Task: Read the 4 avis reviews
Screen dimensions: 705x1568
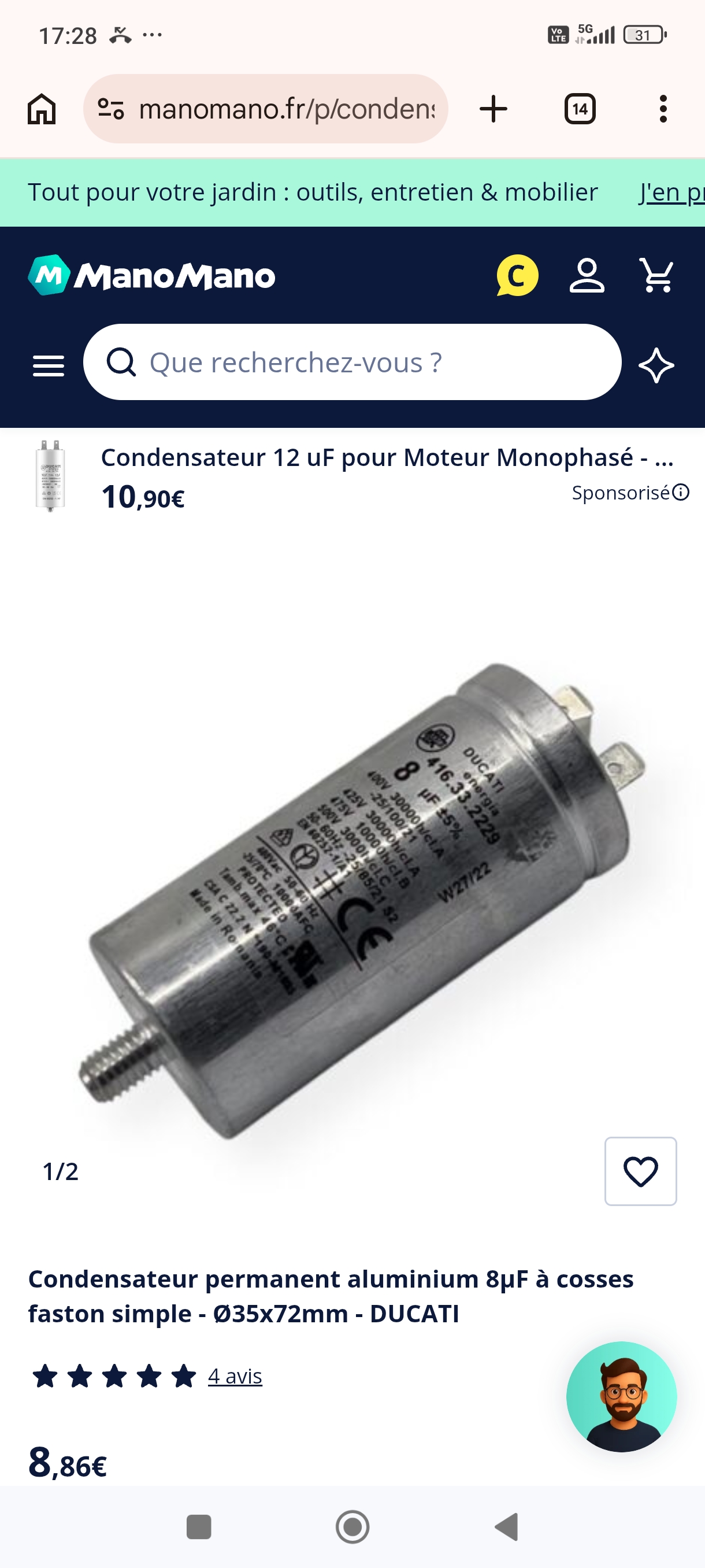Action: pyautogui.click(x=235, y=1375)
